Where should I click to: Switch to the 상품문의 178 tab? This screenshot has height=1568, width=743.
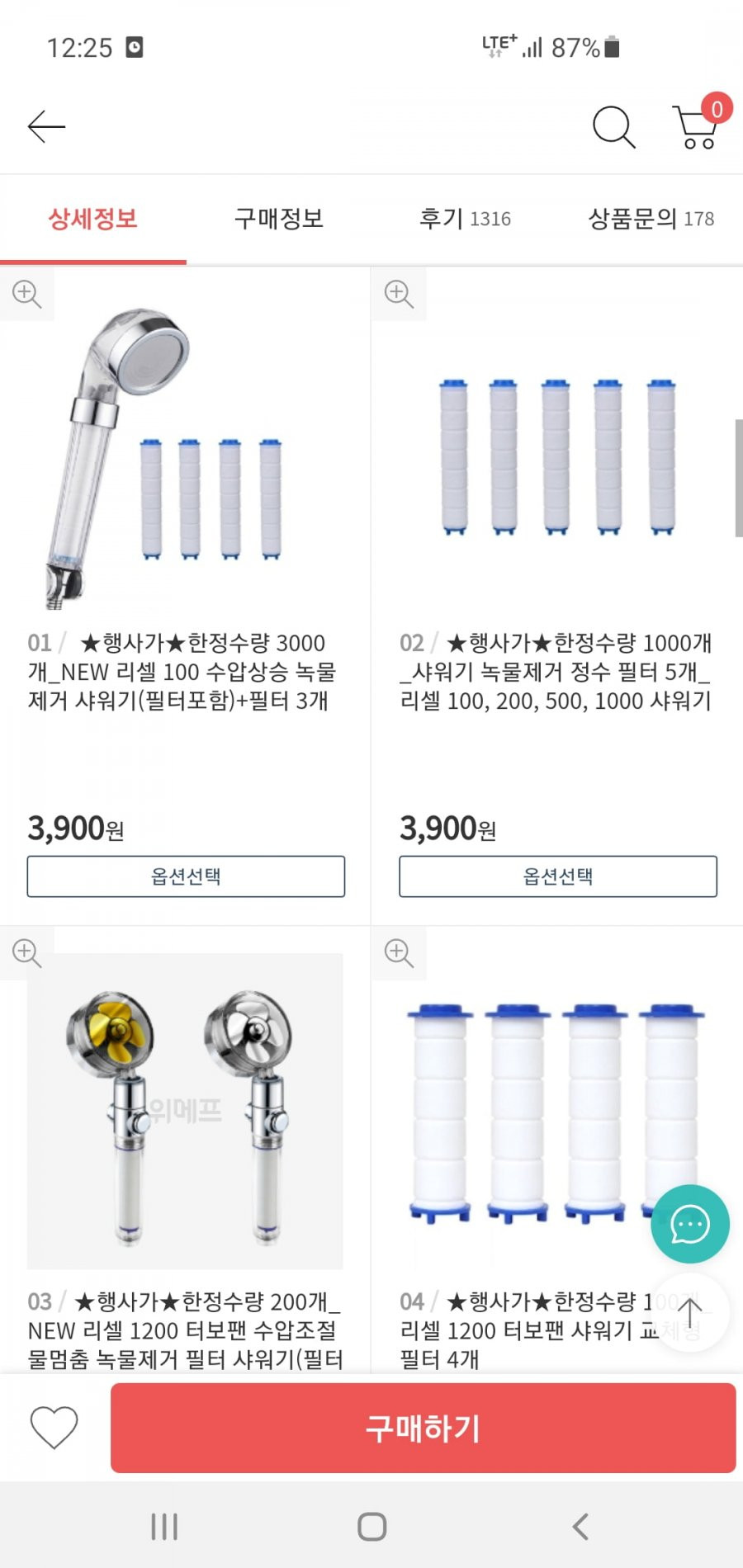tap(651, 219)
